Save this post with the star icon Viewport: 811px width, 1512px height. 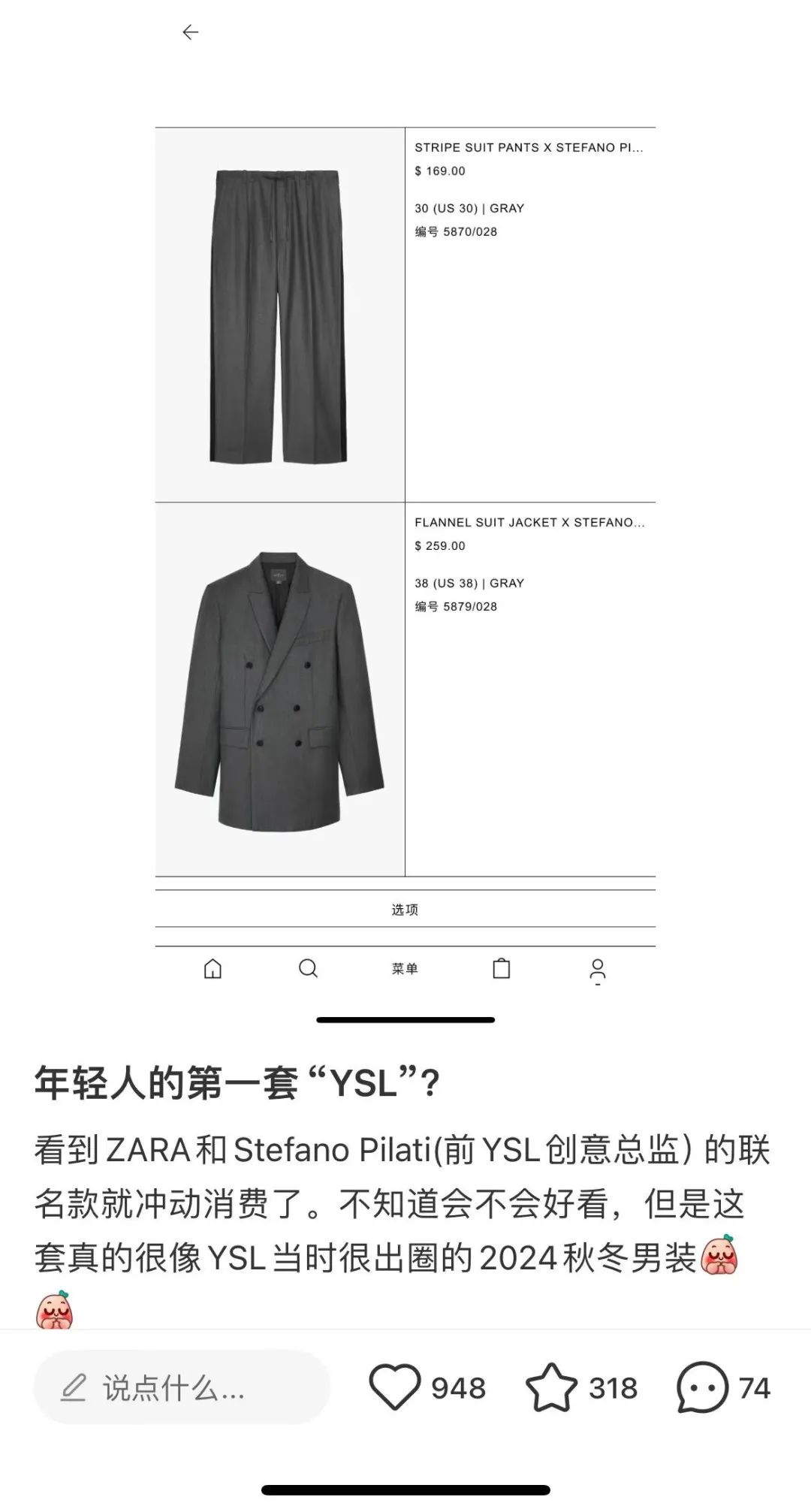point(551,1387)
